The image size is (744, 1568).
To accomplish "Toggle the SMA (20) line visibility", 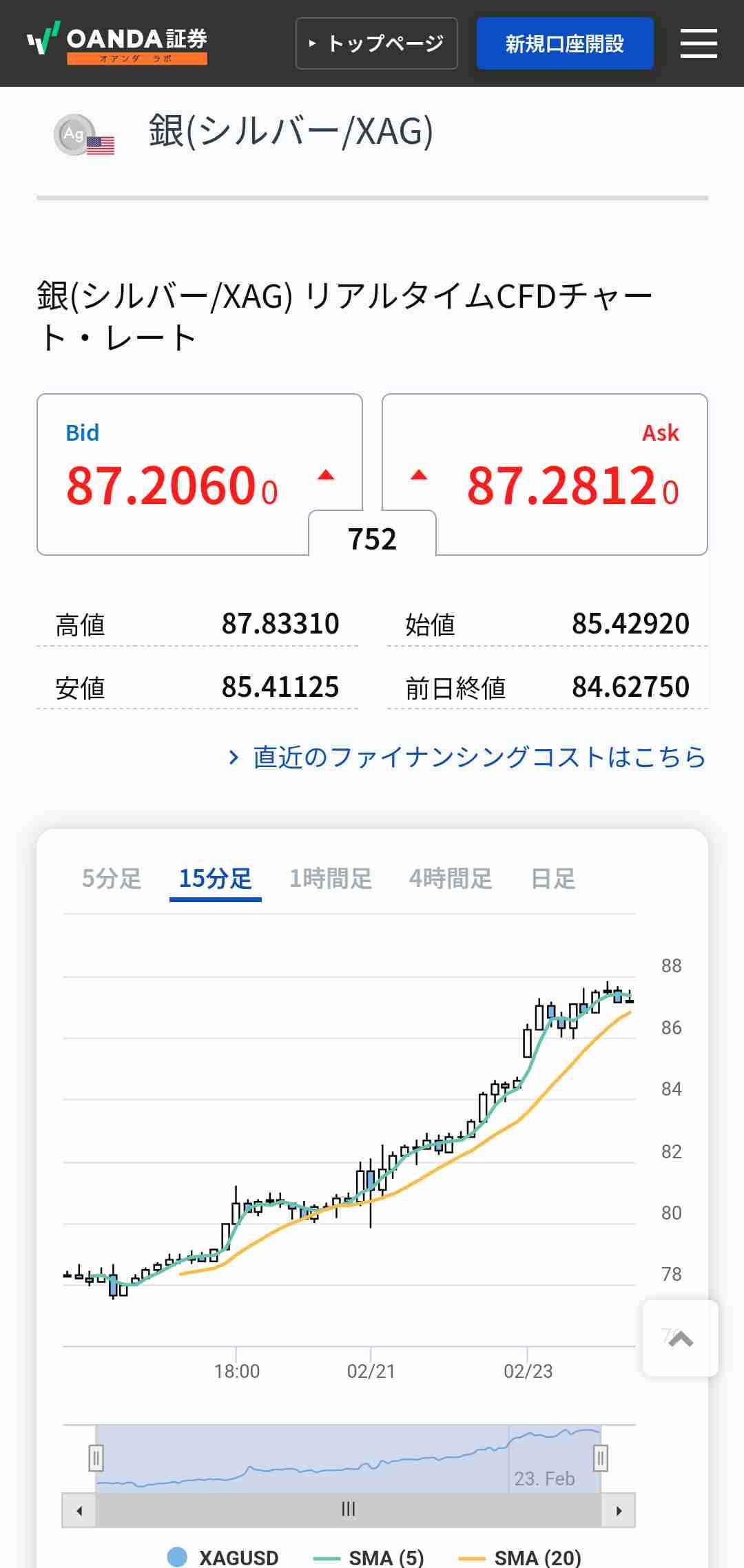I will tap(521, 1557).
